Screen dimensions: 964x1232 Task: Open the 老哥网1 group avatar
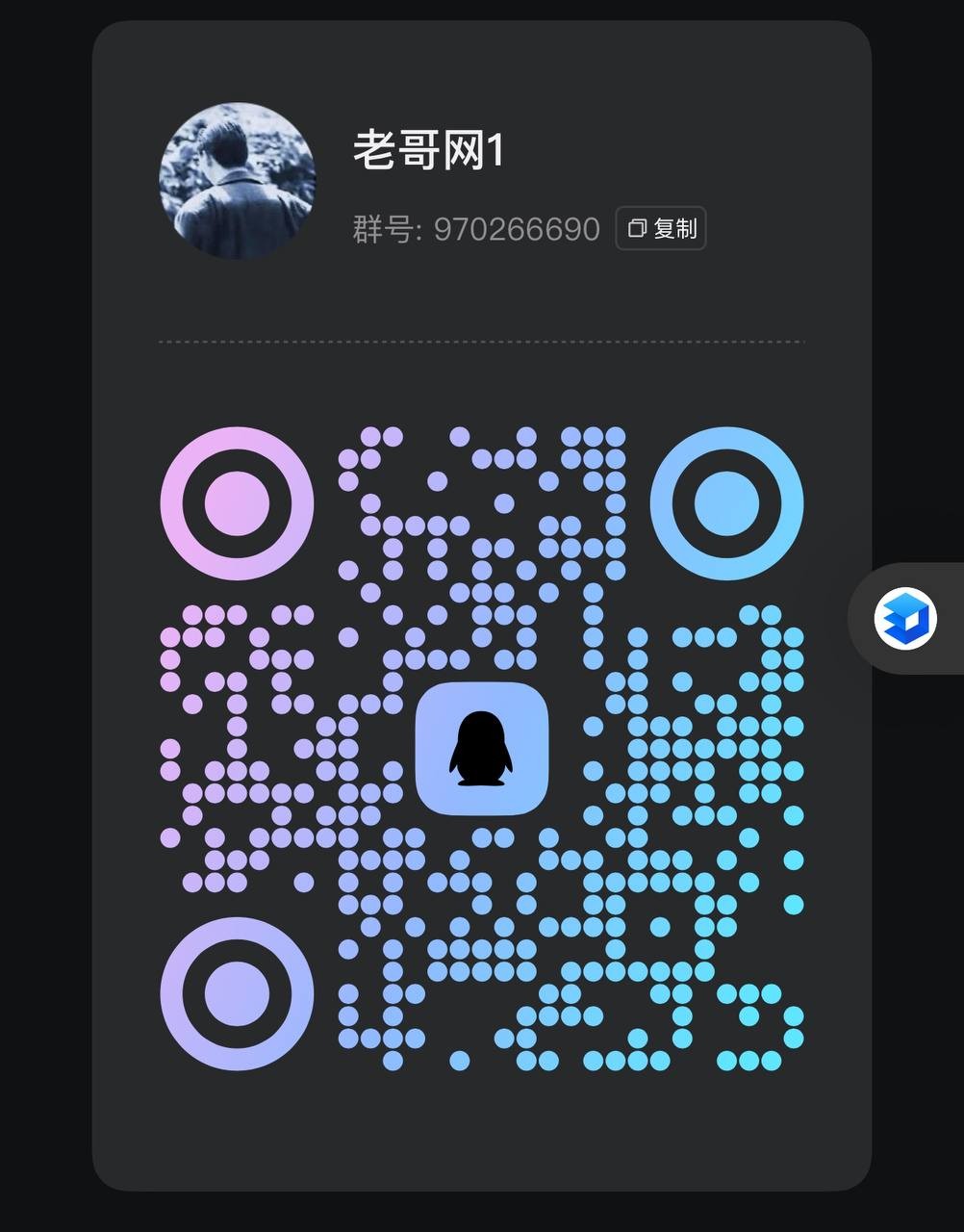[237, 180]
